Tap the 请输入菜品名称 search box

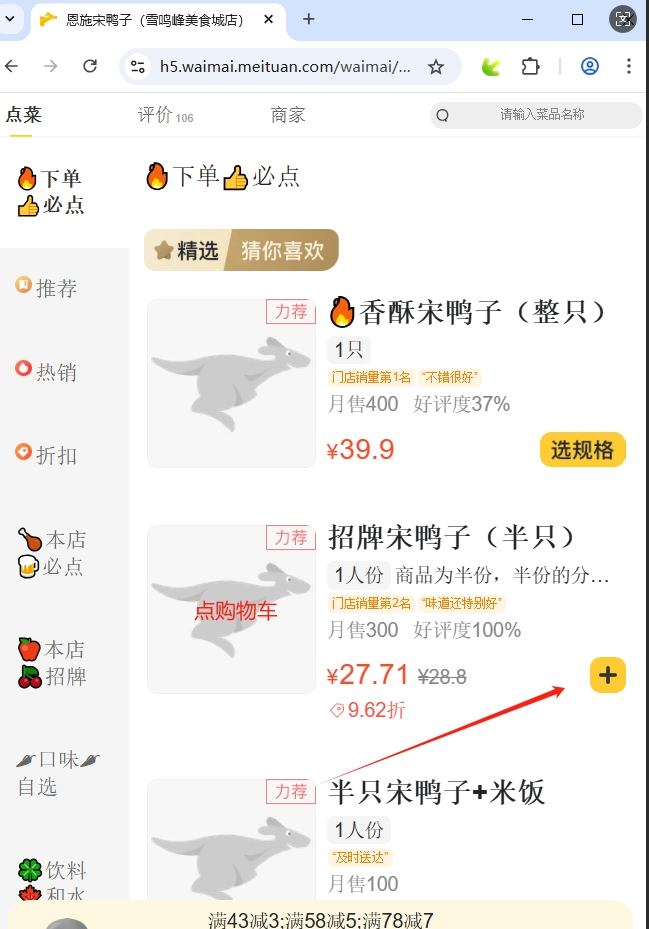pyautogui.click(x=541, y=115)
